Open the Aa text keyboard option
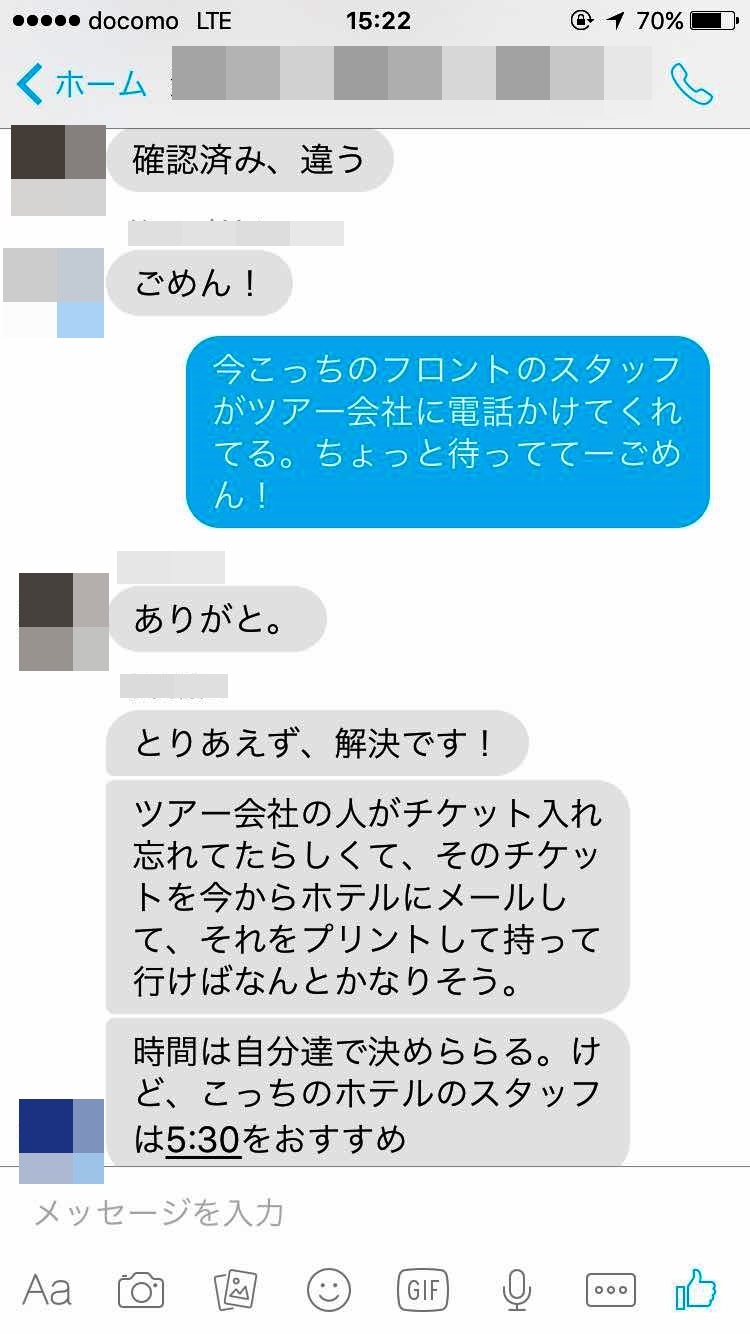Viewport: 750px width, 1334px height. pyautogui.click(x=47, y=1290)
